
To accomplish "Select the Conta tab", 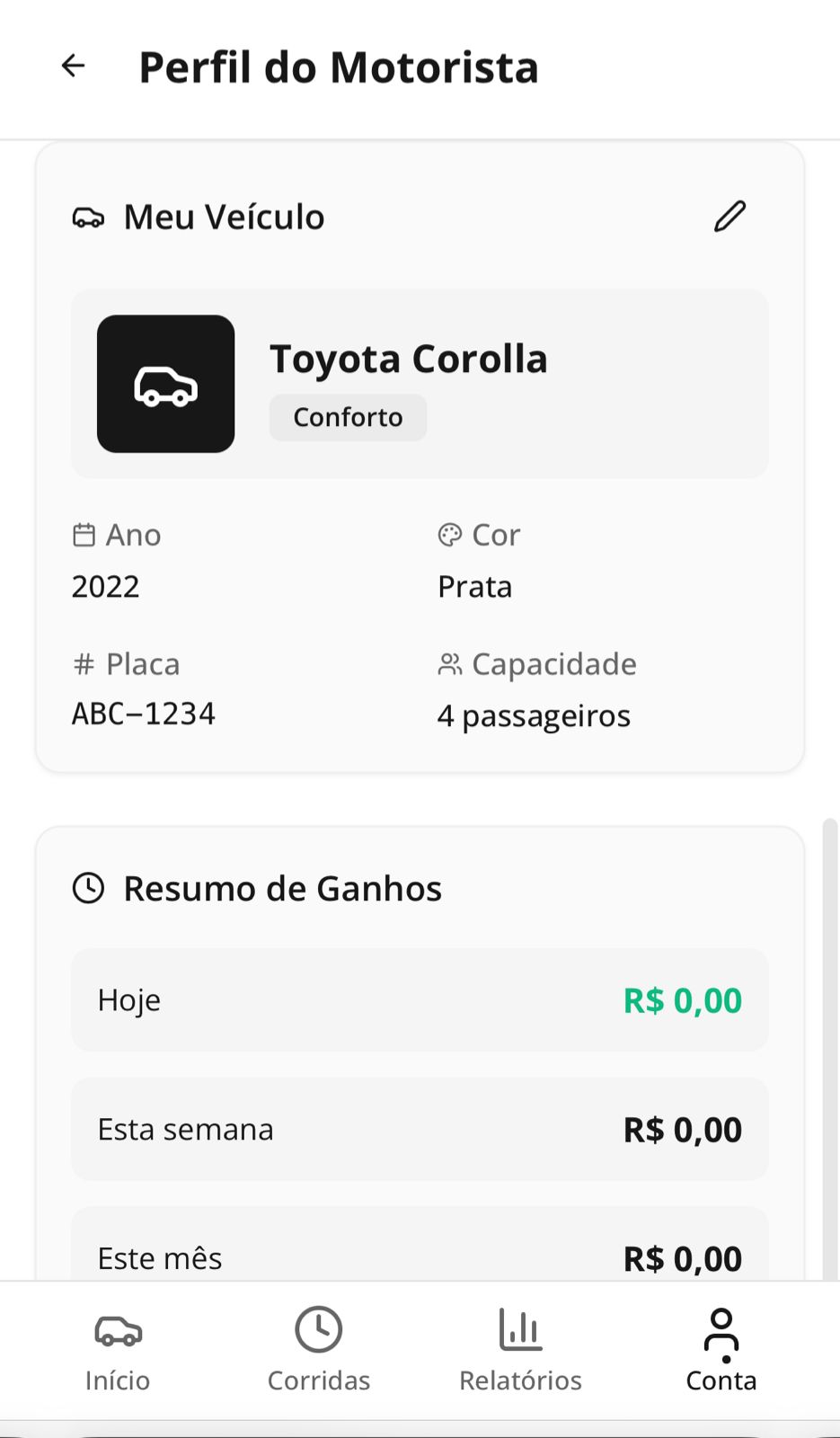I will [x=721, y=1350].
